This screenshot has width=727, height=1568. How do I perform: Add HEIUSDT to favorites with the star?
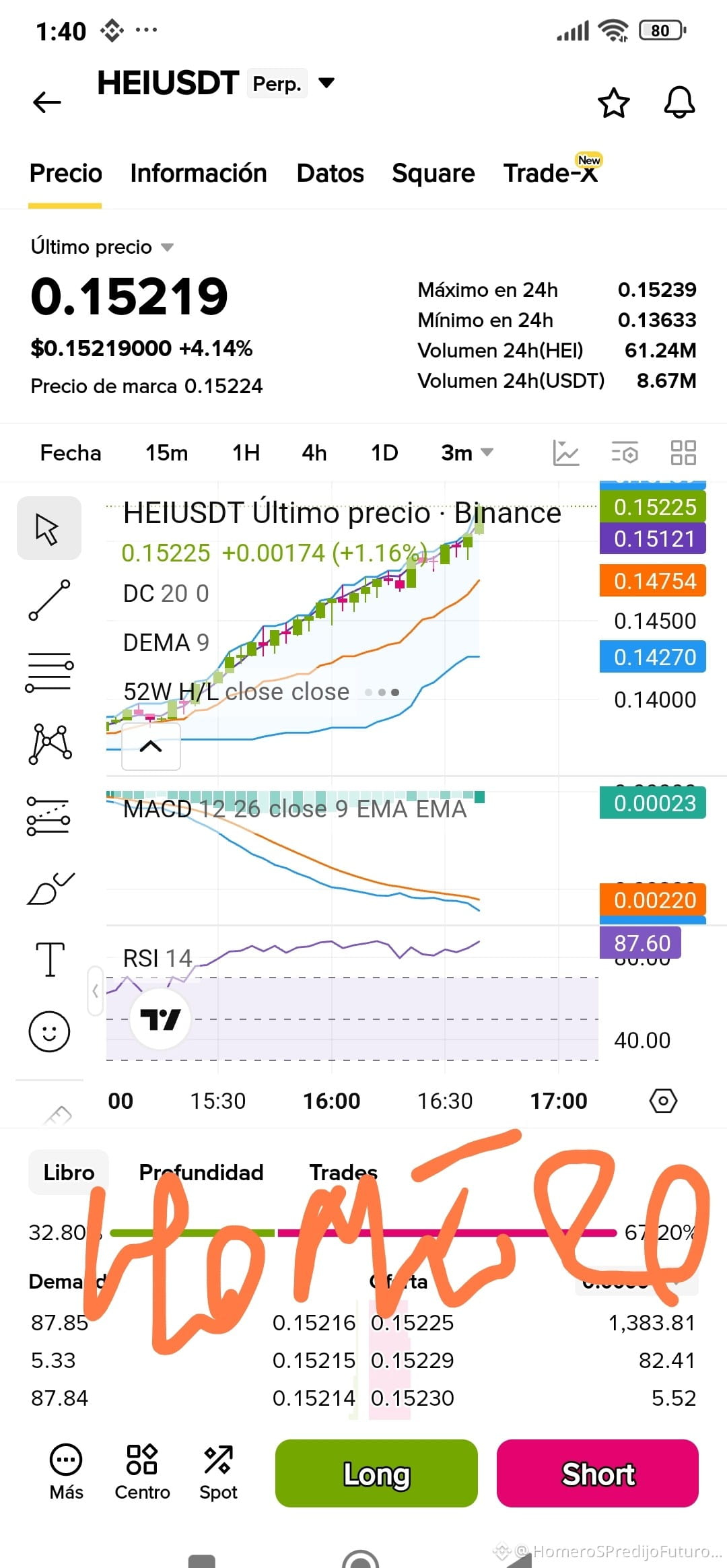[613, 103]
